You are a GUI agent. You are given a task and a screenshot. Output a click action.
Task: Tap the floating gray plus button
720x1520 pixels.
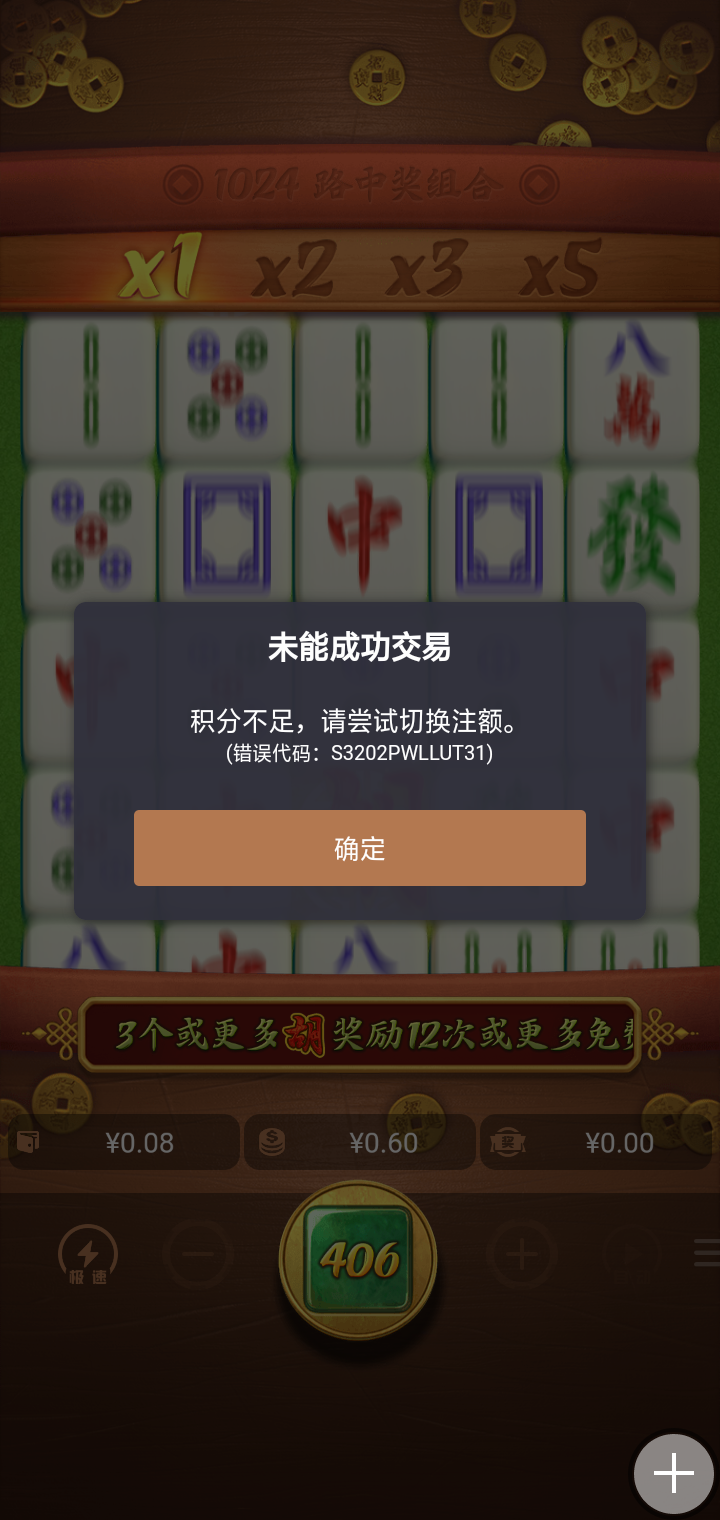[x=673, y=1473]
